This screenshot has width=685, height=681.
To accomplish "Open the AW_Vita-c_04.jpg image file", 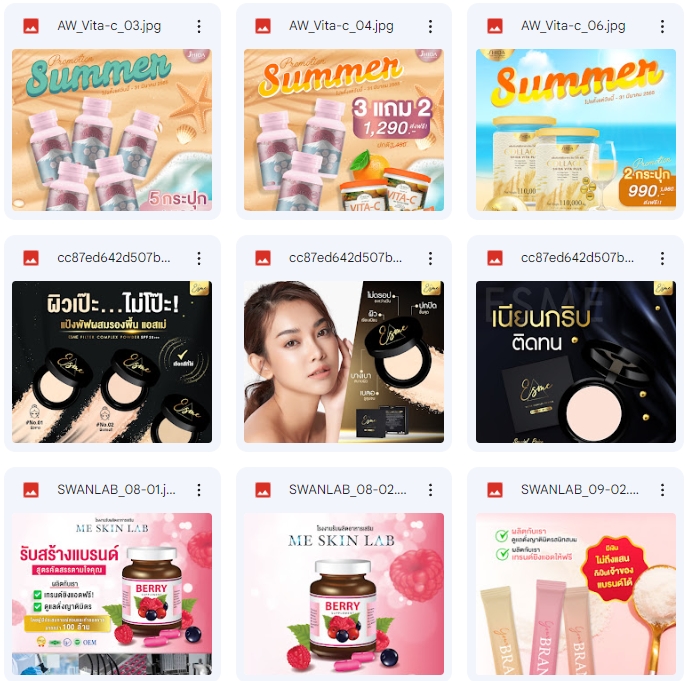I will point(344,129).
